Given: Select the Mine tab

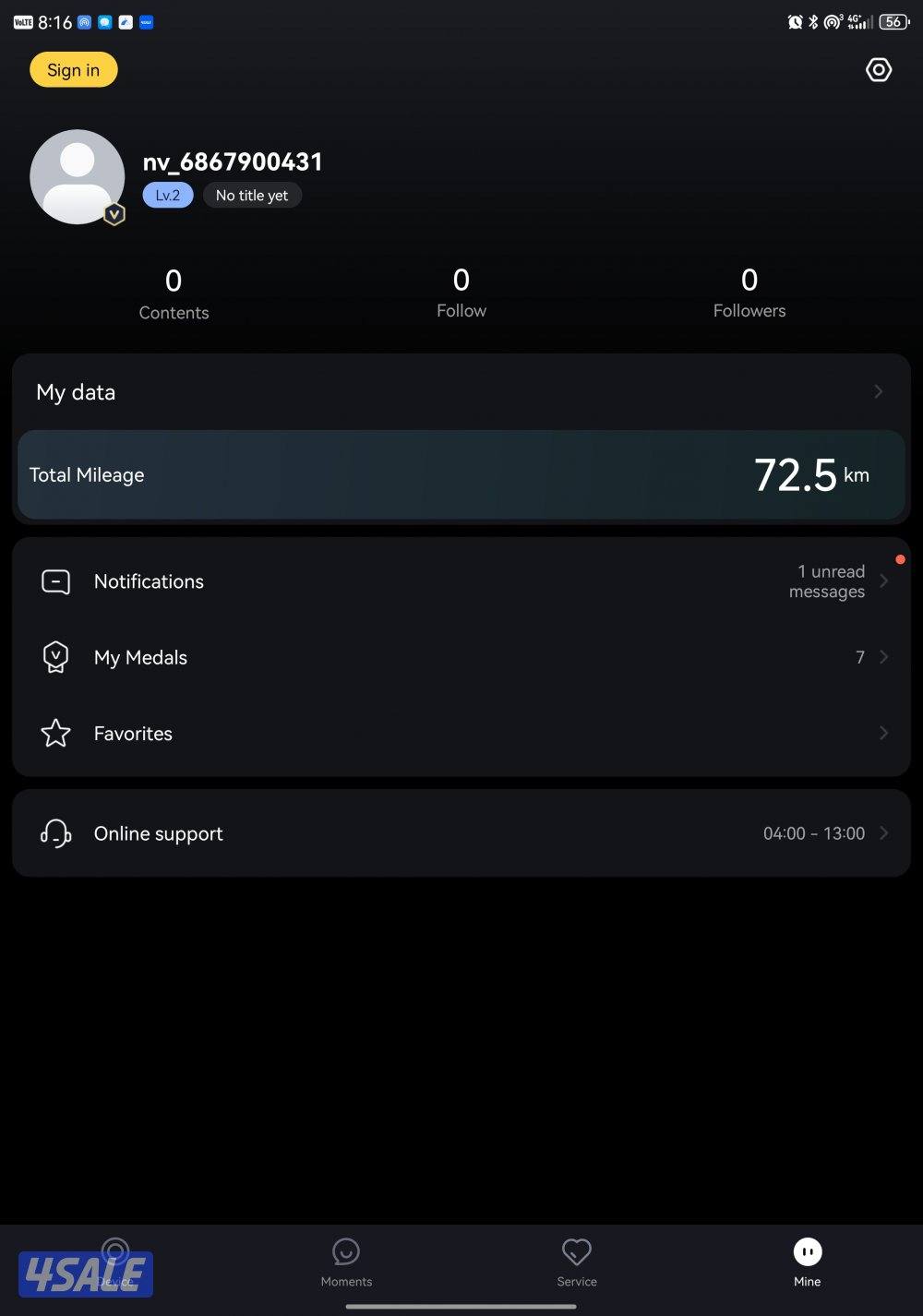Looking at the screenshot, I should (x=807, y=1262).
